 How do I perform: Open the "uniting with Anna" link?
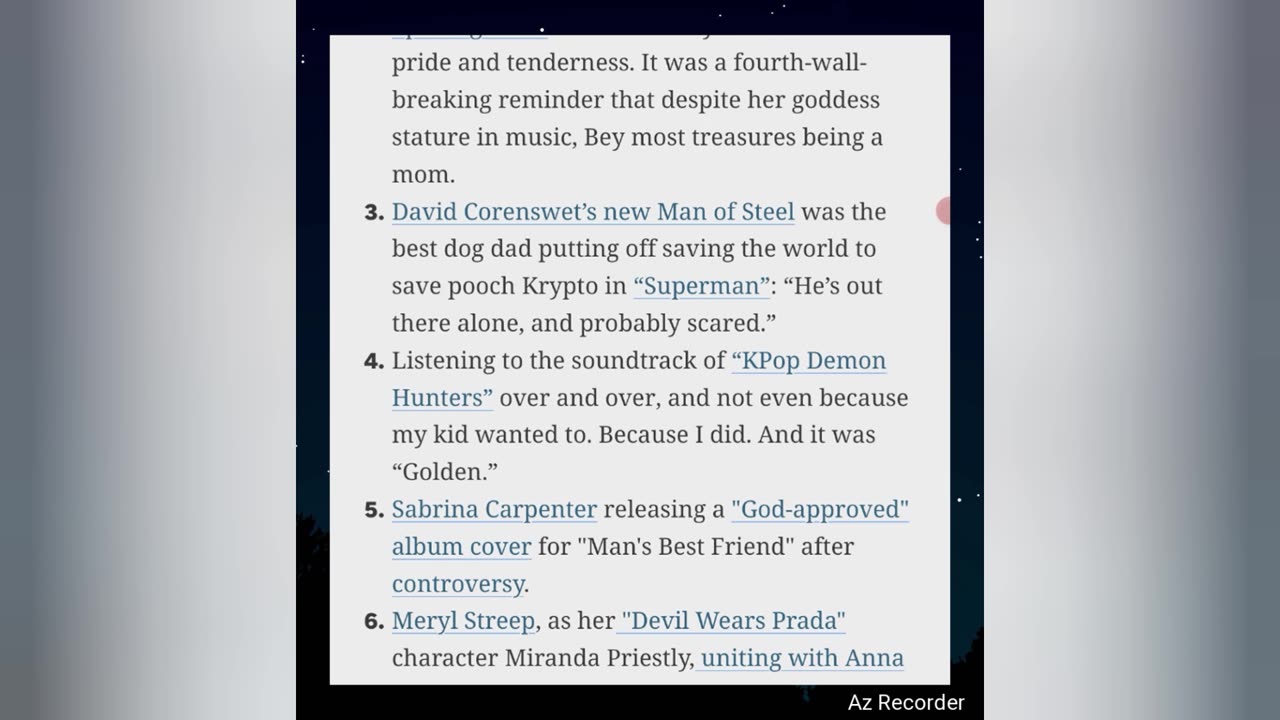click(802, 658)
